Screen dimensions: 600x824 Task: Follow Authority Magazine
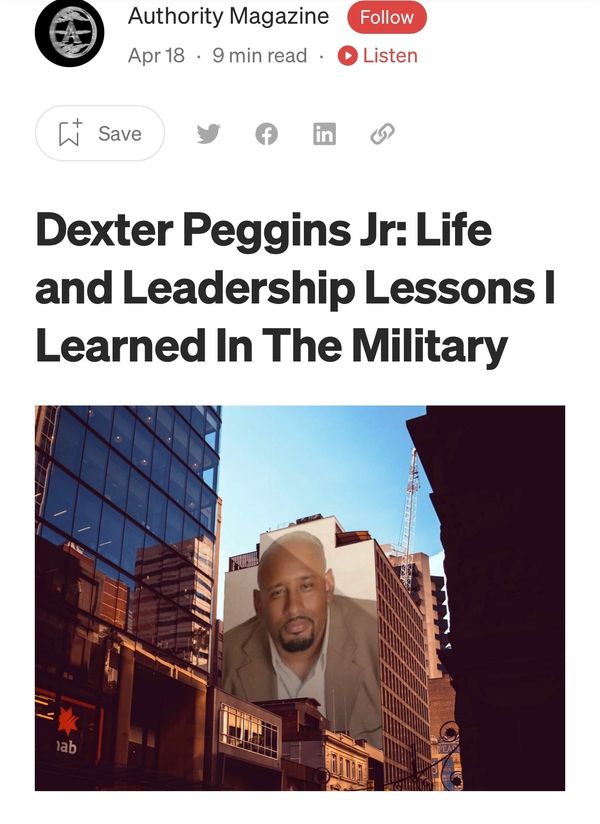point(386,18)
